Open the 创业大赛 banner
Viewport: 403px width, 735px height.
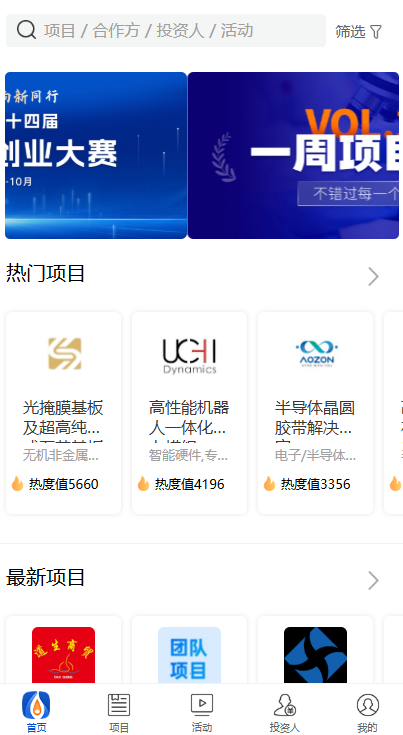tap(96, 155)
